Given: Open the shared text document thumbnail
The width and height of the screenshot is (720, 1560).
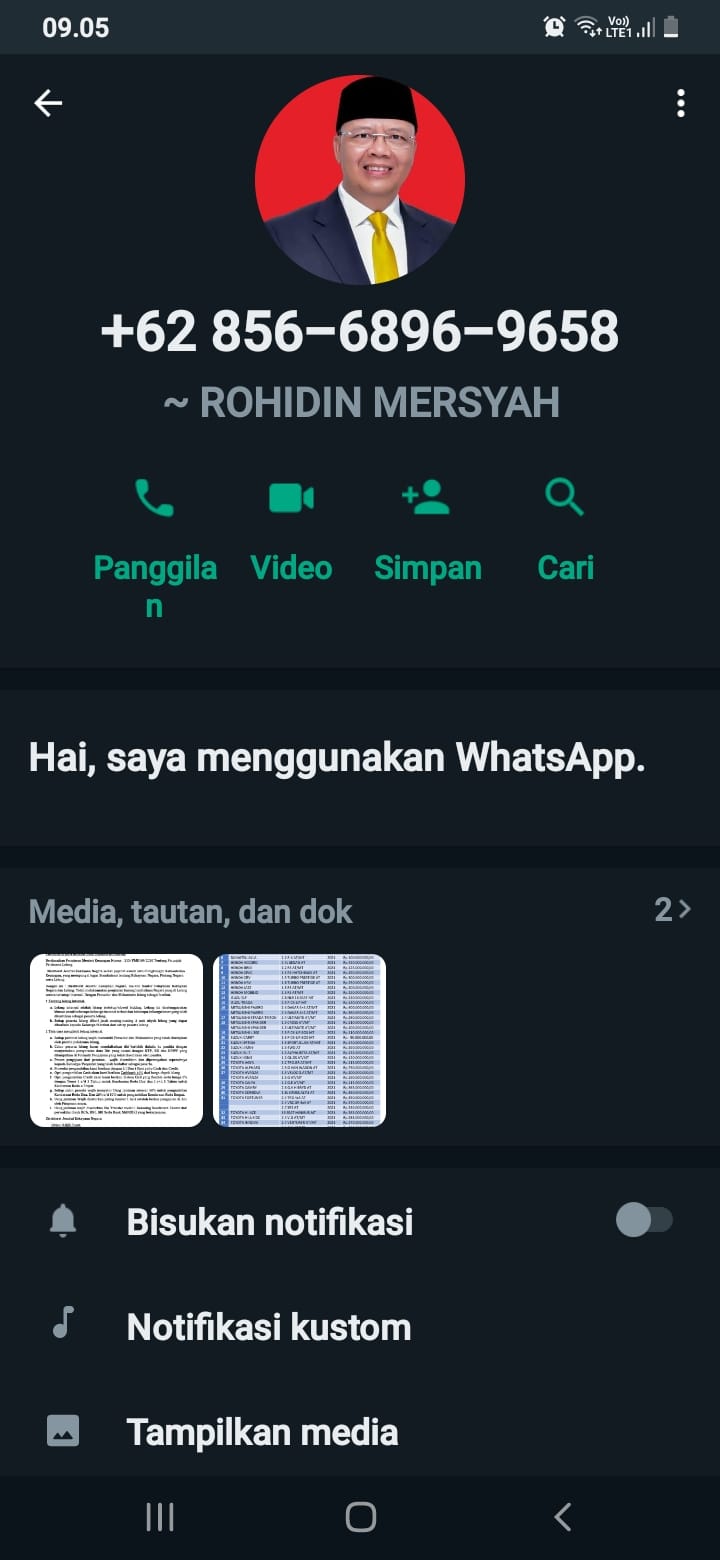Looking at the screenshot, I should (116, 1040).
